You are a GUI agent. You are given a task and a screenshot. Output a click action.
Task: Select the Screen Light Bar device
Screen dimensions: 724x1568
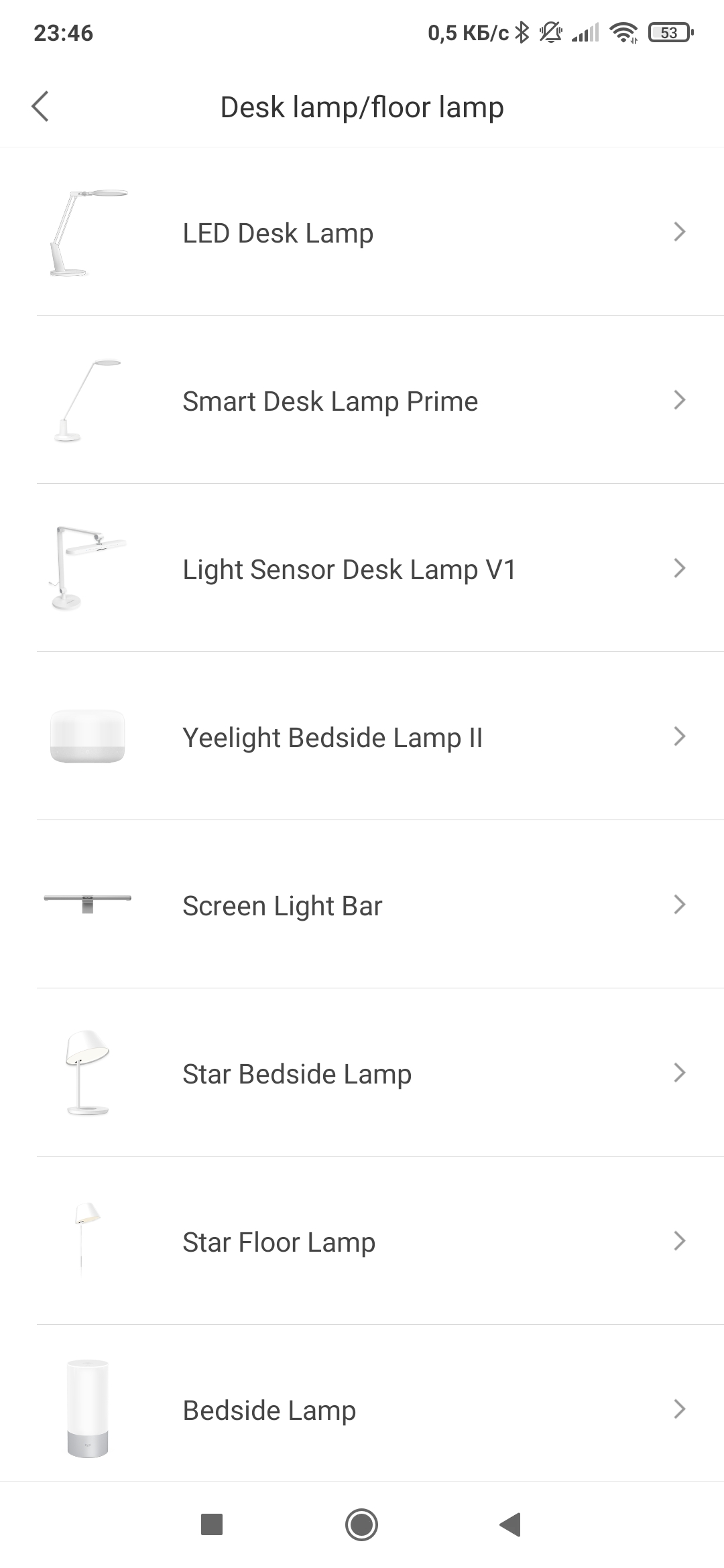(362, 905)
